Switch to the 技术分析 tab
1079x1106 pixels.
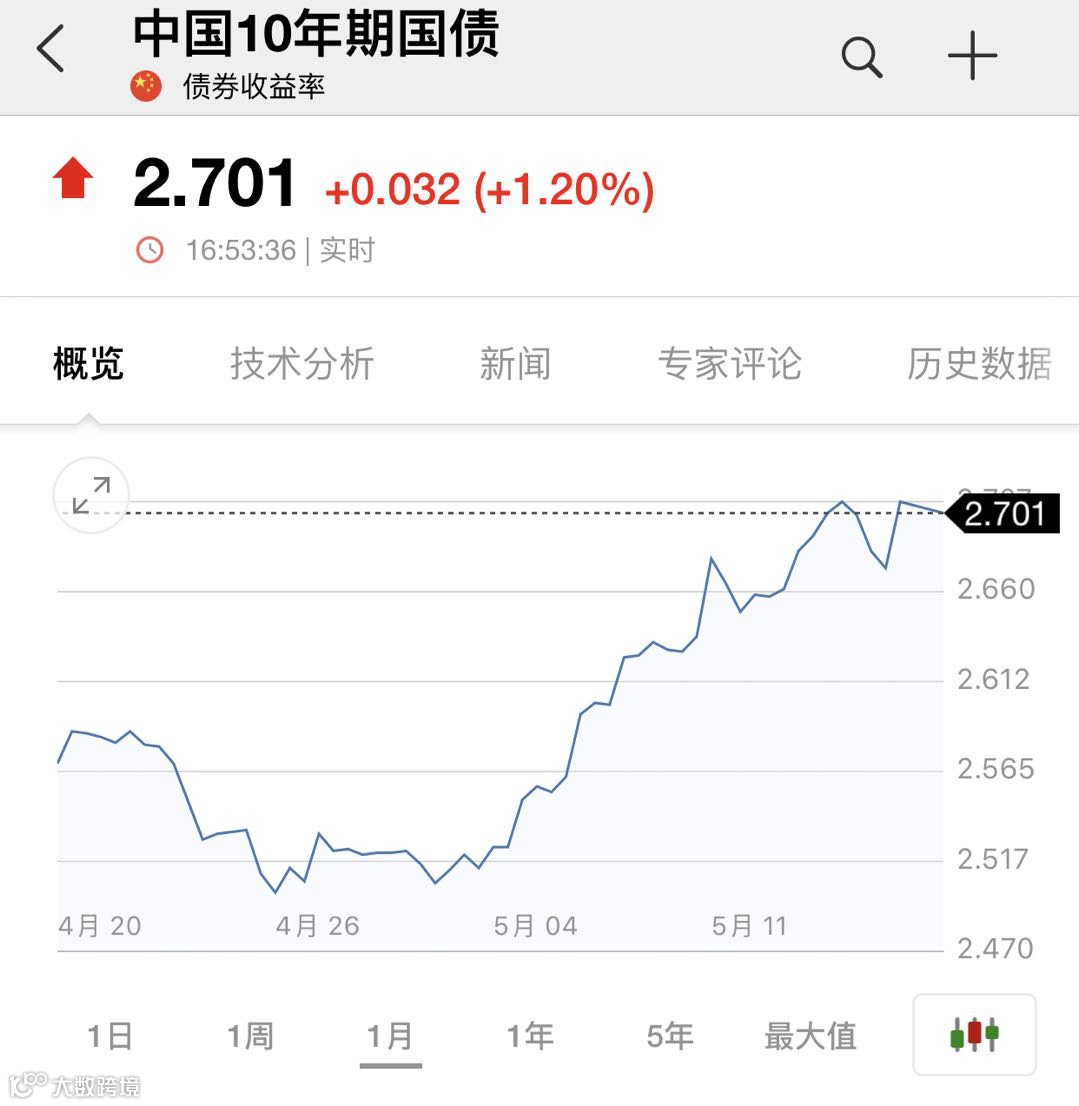(302, 363)
